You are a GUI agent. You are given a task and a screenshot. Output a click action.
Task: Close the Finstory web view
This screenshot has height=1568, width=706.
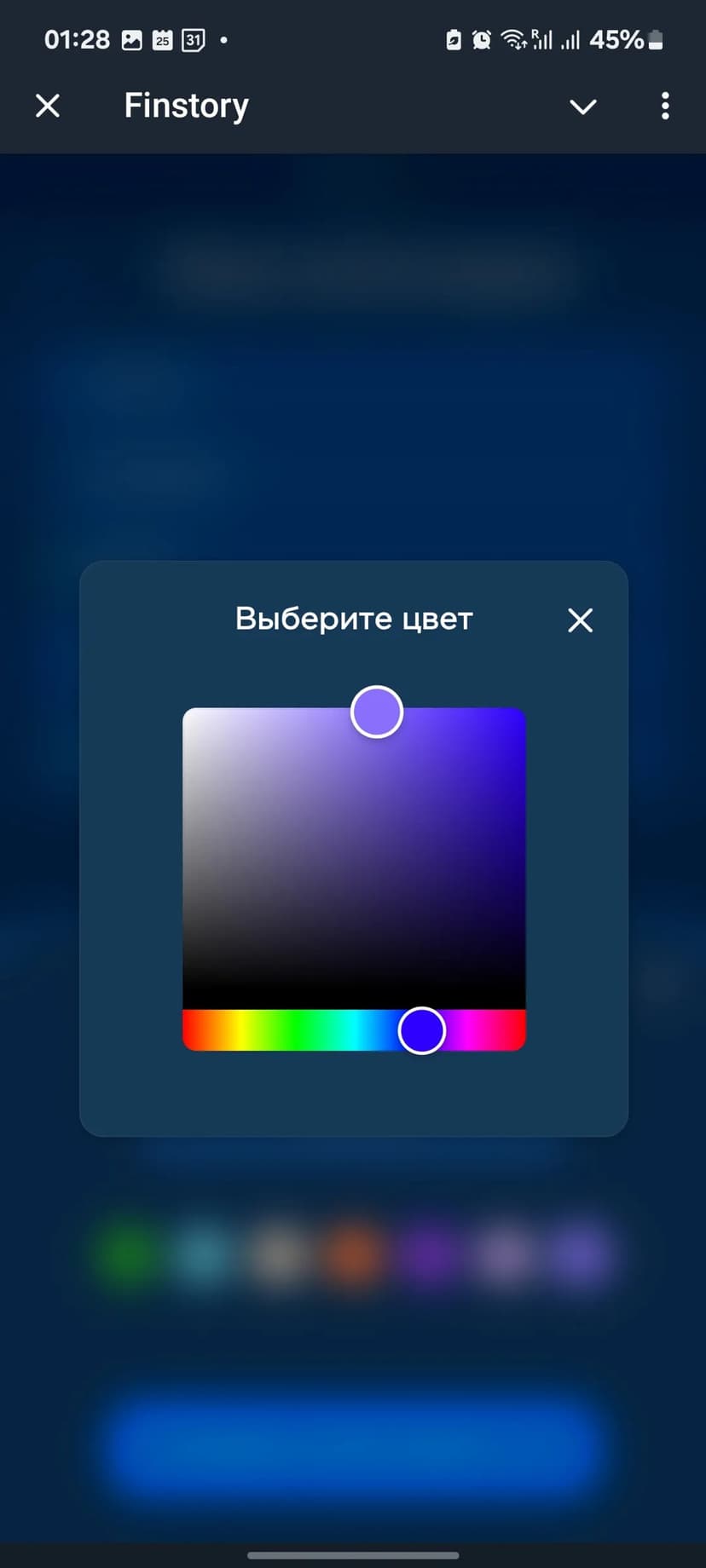(48, 106)
